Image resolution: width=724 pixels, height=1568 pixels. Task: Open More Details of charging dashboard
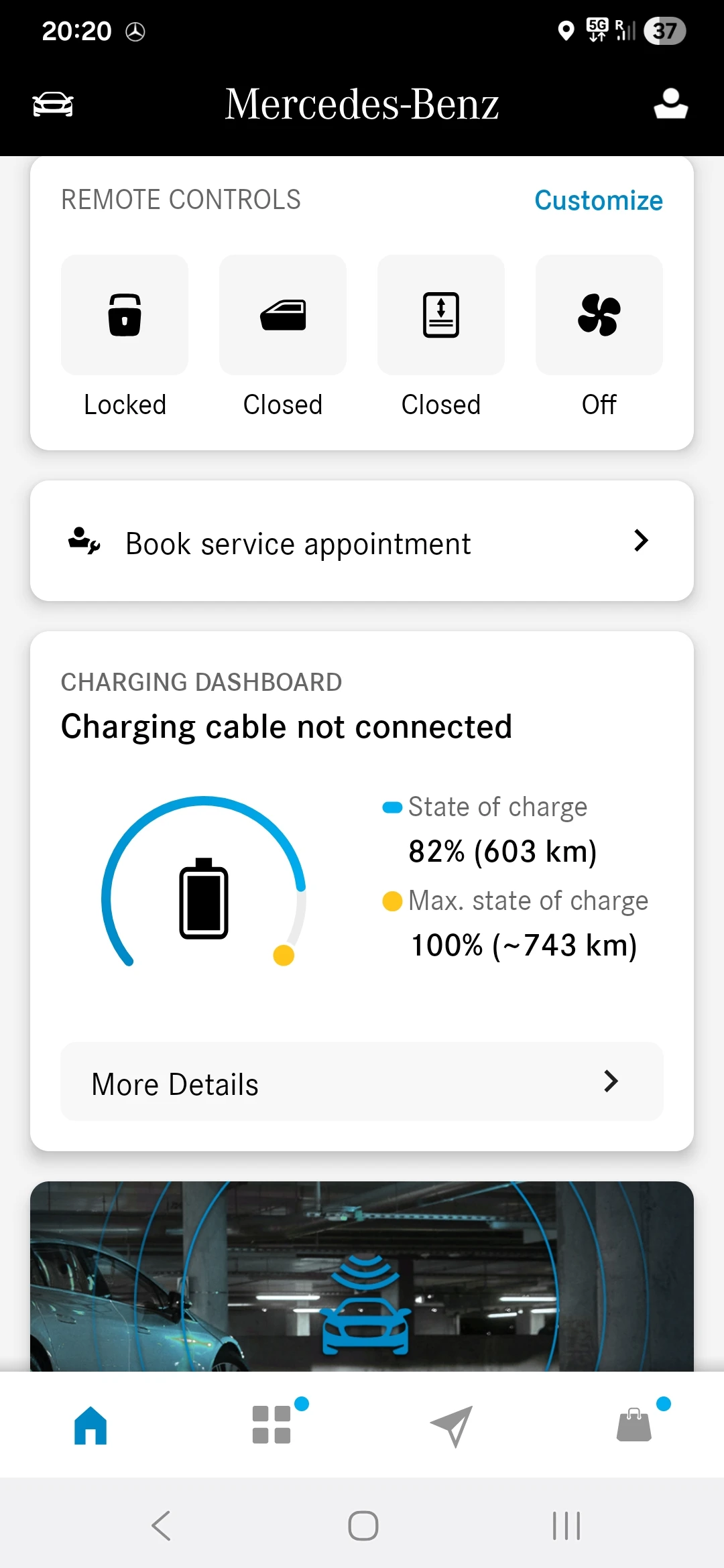click(x=362, y=1082)
